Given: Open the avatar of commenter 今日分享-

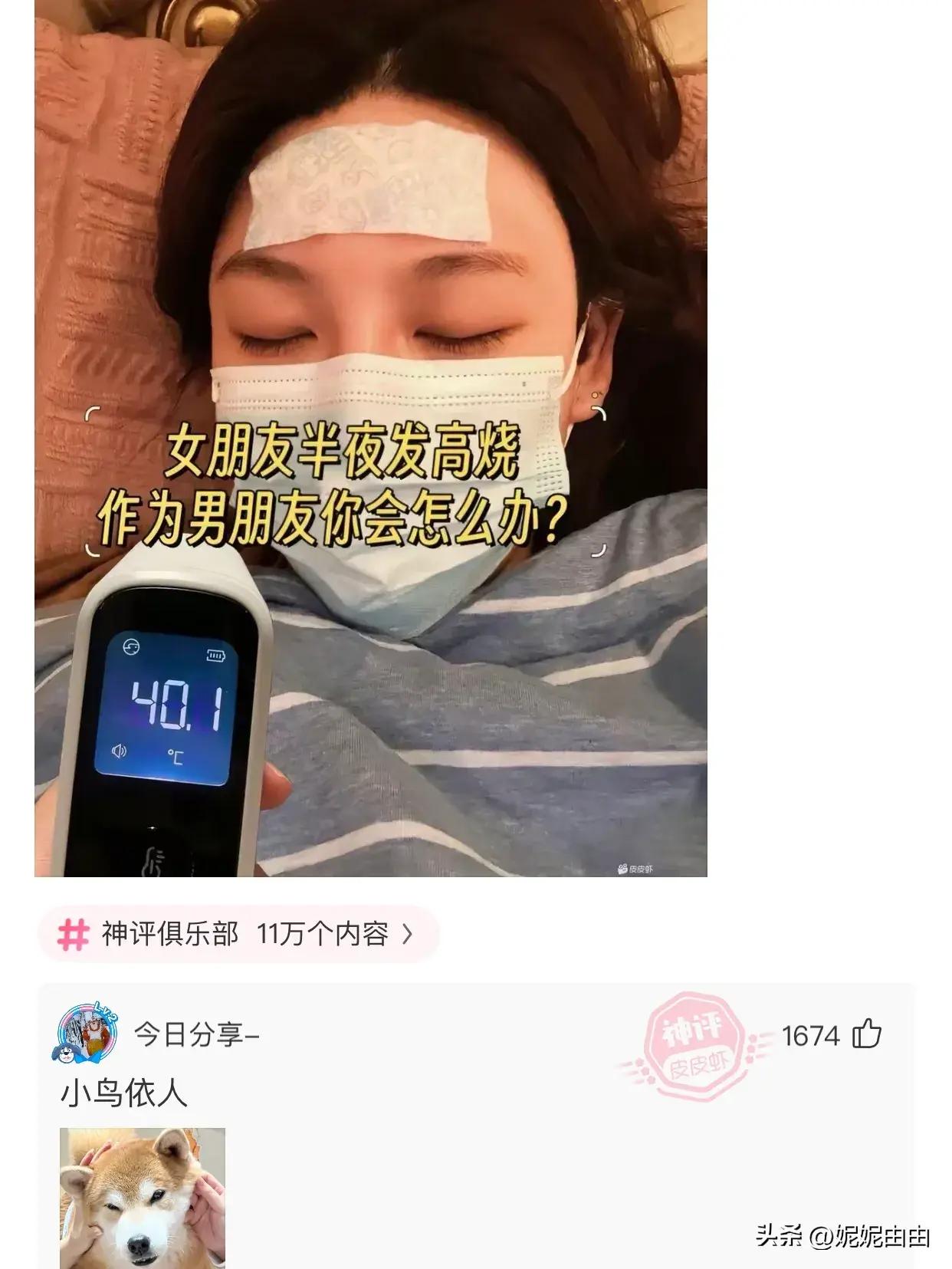Looking at the screenshot, I should (x=85, y=1034).
